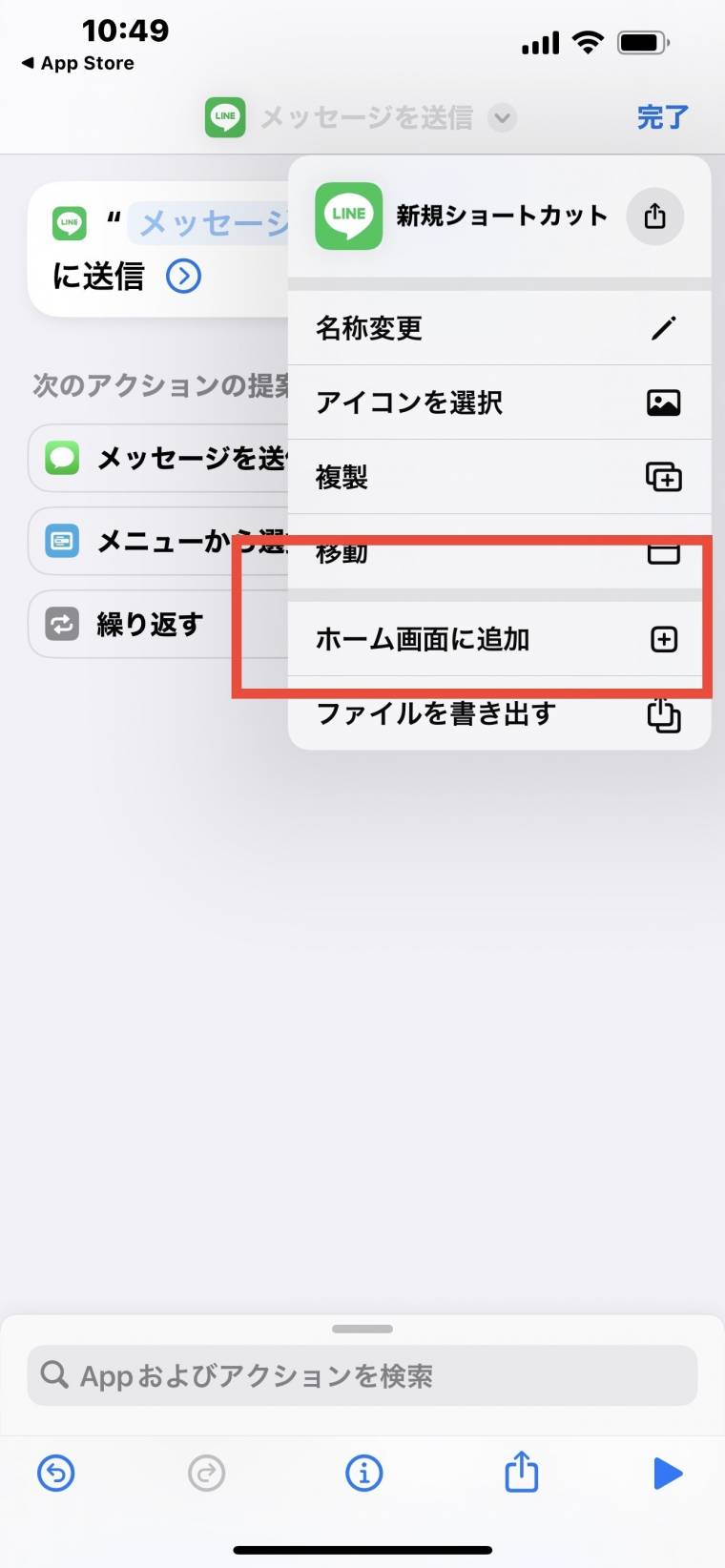
Task: Select 名称変更 to rename the shortcut
Action: coord(499,328)
